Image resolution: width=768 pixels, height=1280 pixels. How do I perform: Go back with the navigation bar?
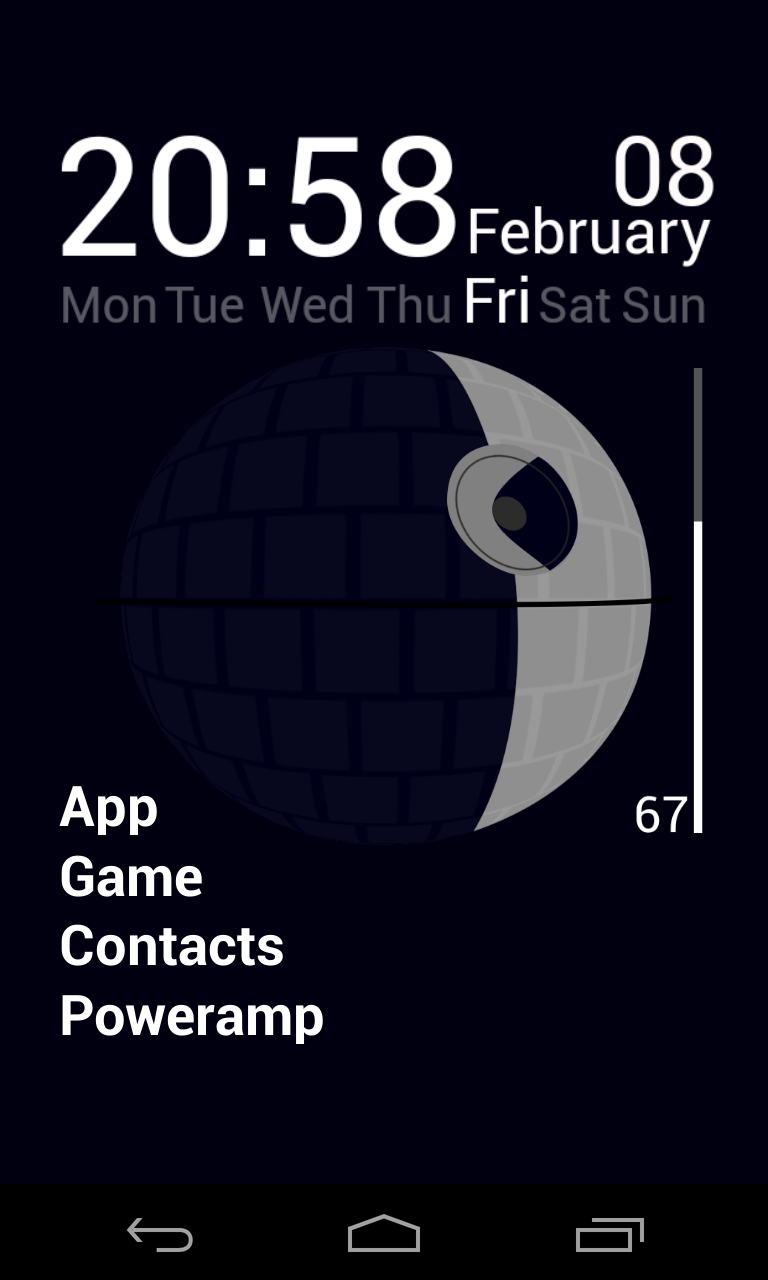(160, 1234)
